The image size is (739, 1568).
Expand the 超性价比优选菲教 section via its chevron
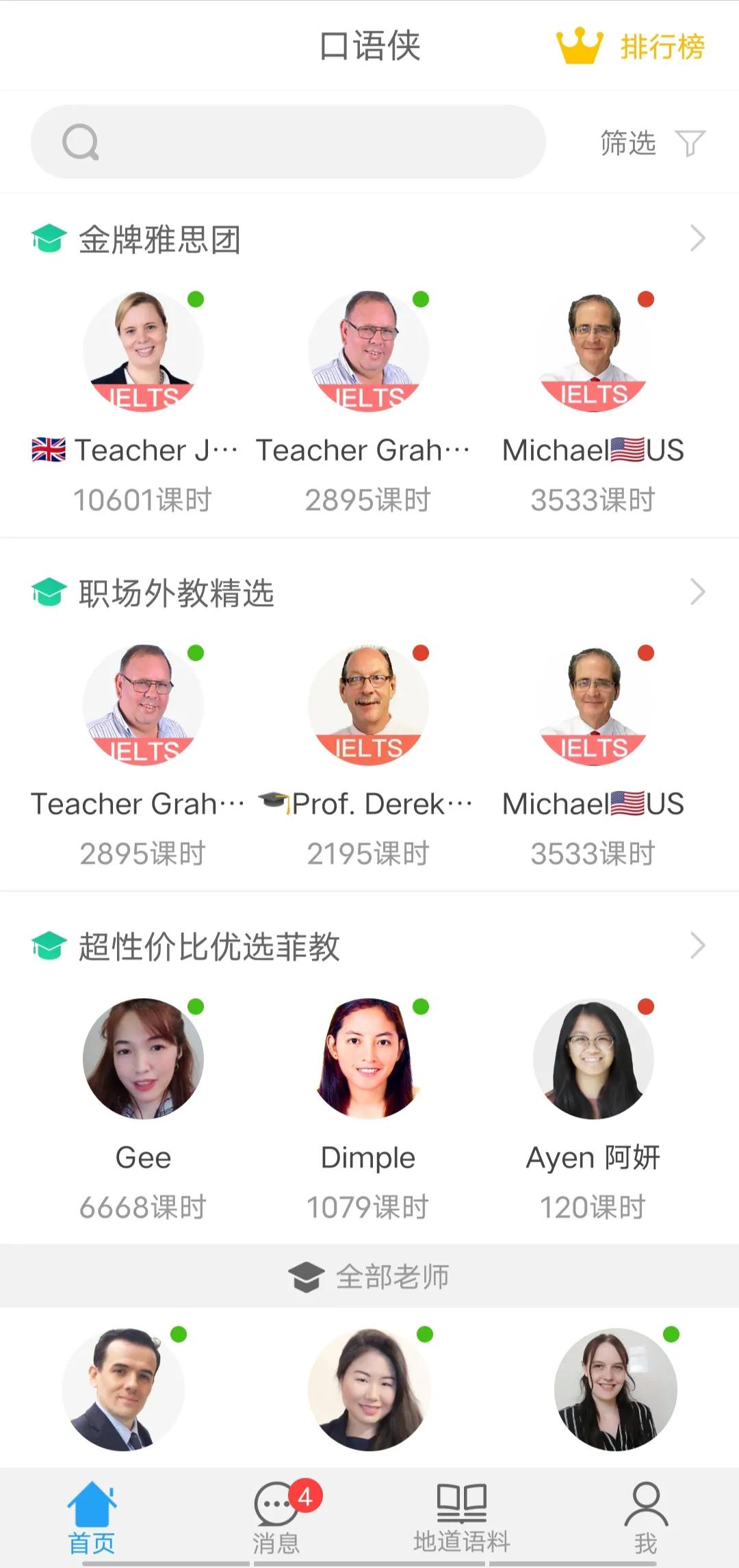(699, 944)
